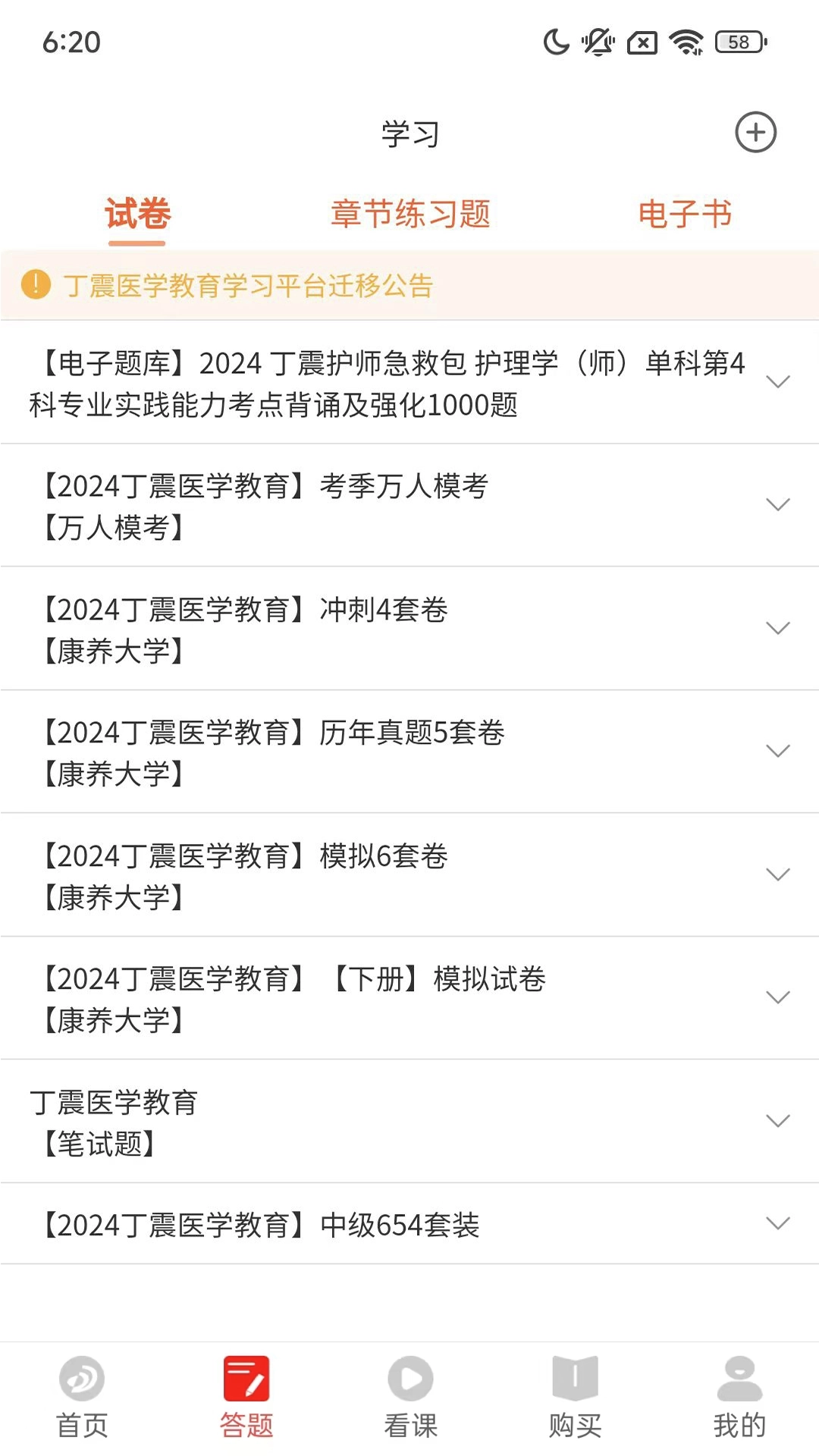The width and height of the screenshot is (819, 1456).
Task: Expand the 模拟6套卷 item chevron
Action: [x=777, y=874]
